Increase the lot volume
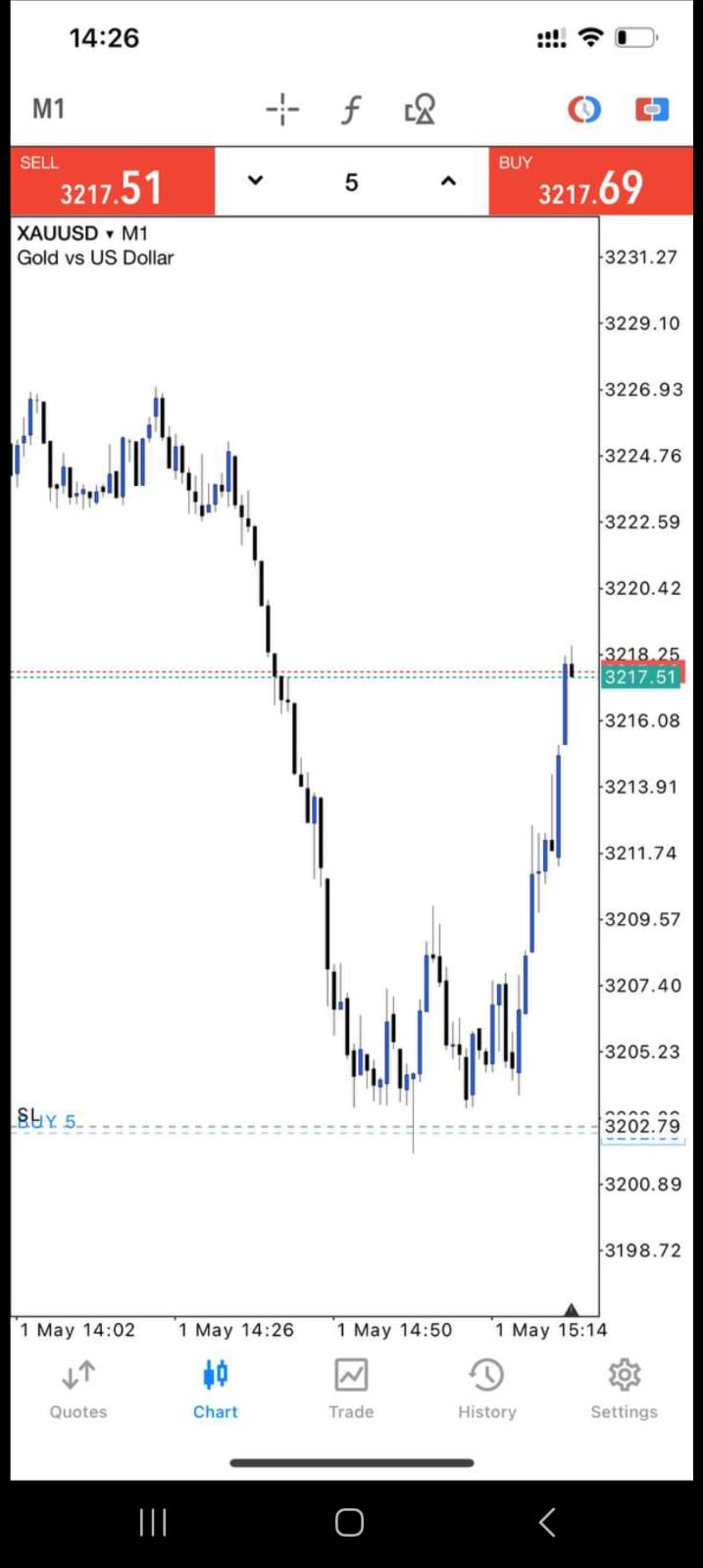This screenshot has width=703, height=1568. tap(448, 181)
